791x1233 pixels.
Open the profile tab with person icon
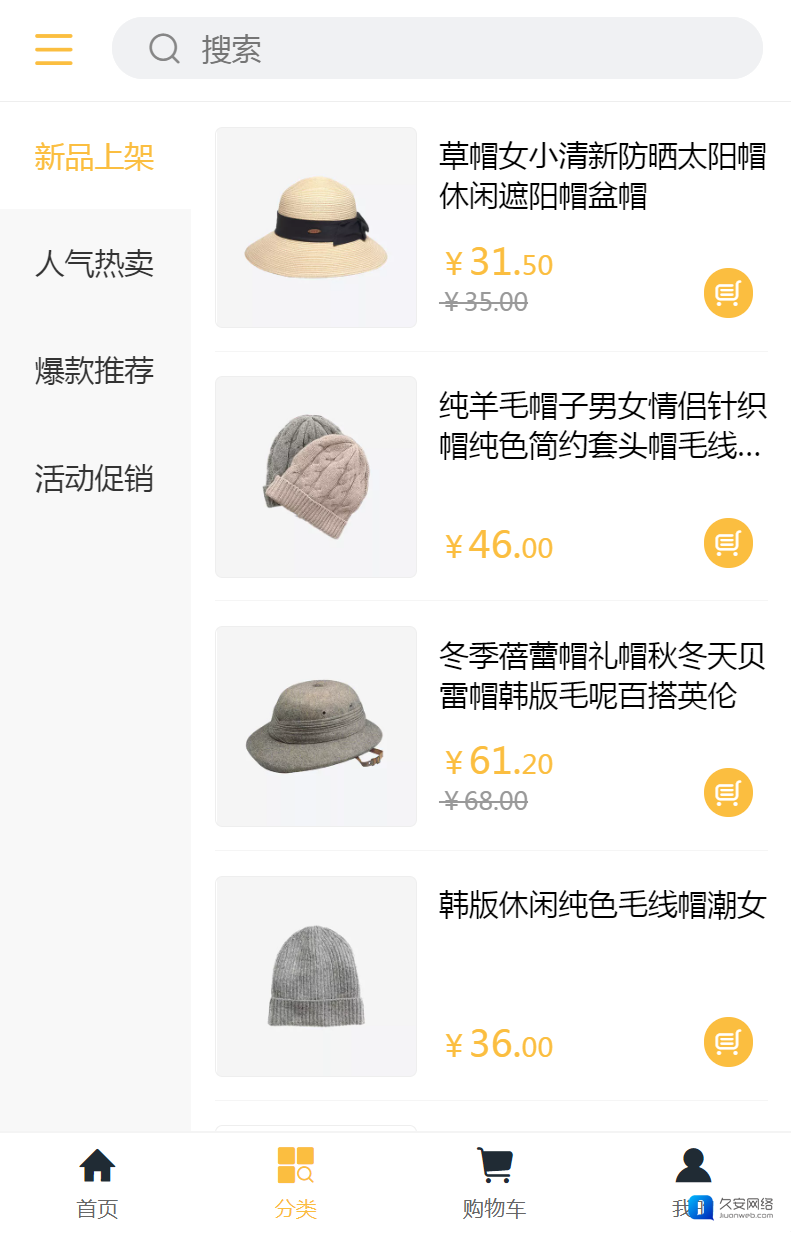point(692,1180)
